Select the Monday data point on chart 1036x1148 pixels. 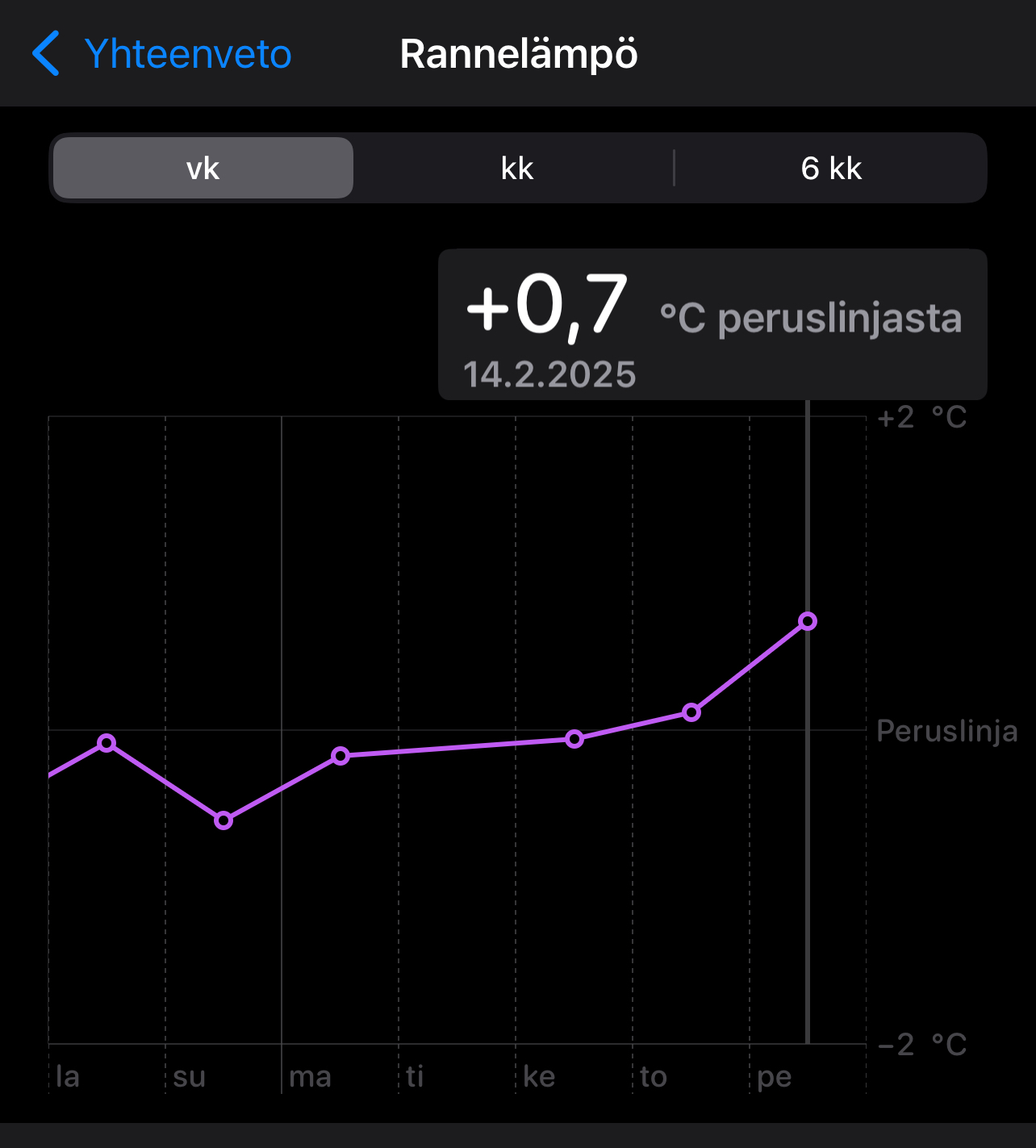coord(340,756)
